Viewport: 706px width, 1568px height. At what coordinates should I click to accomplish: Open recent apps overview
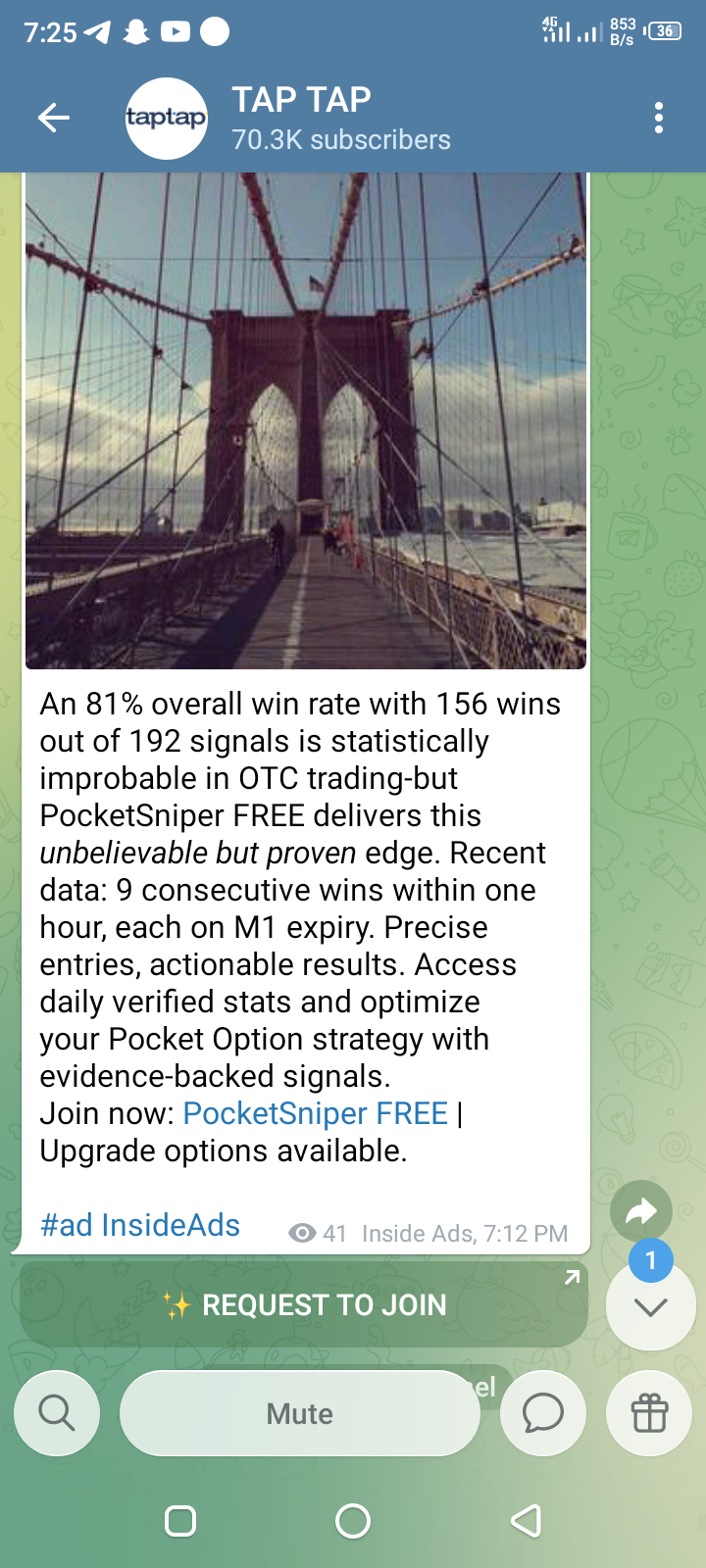pyautogui.click(x=180, y=1521)
